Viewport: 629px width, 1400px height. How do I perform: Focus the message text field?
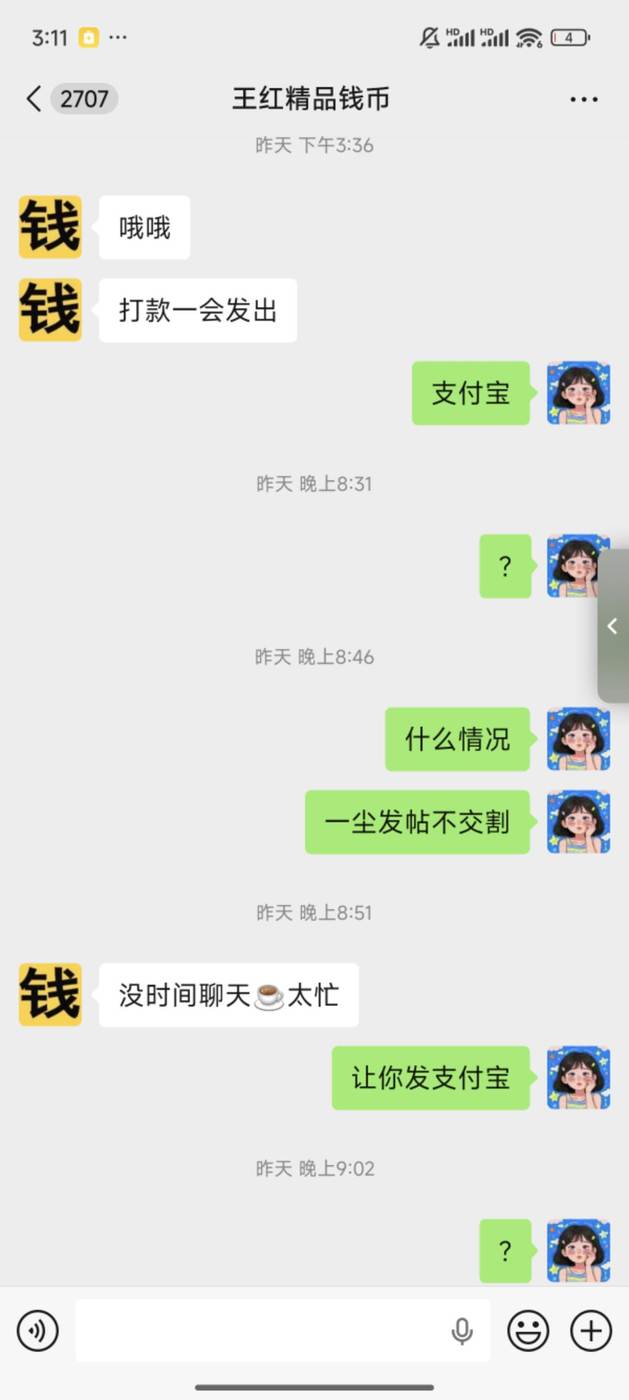click(260, 1331)
